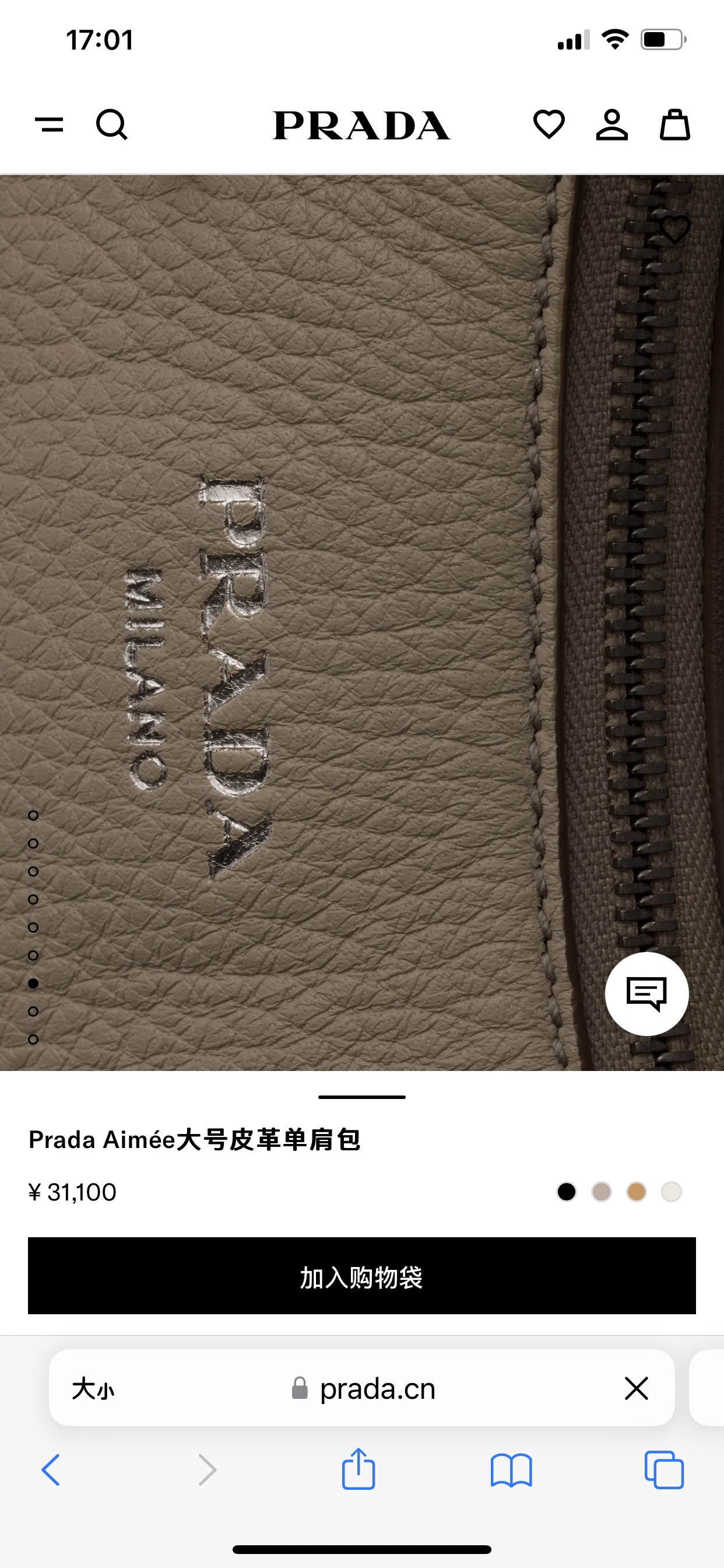Add this bag to wishlist from image
This screenshot has height=1568, width=724.
click(x=676, y=229)
